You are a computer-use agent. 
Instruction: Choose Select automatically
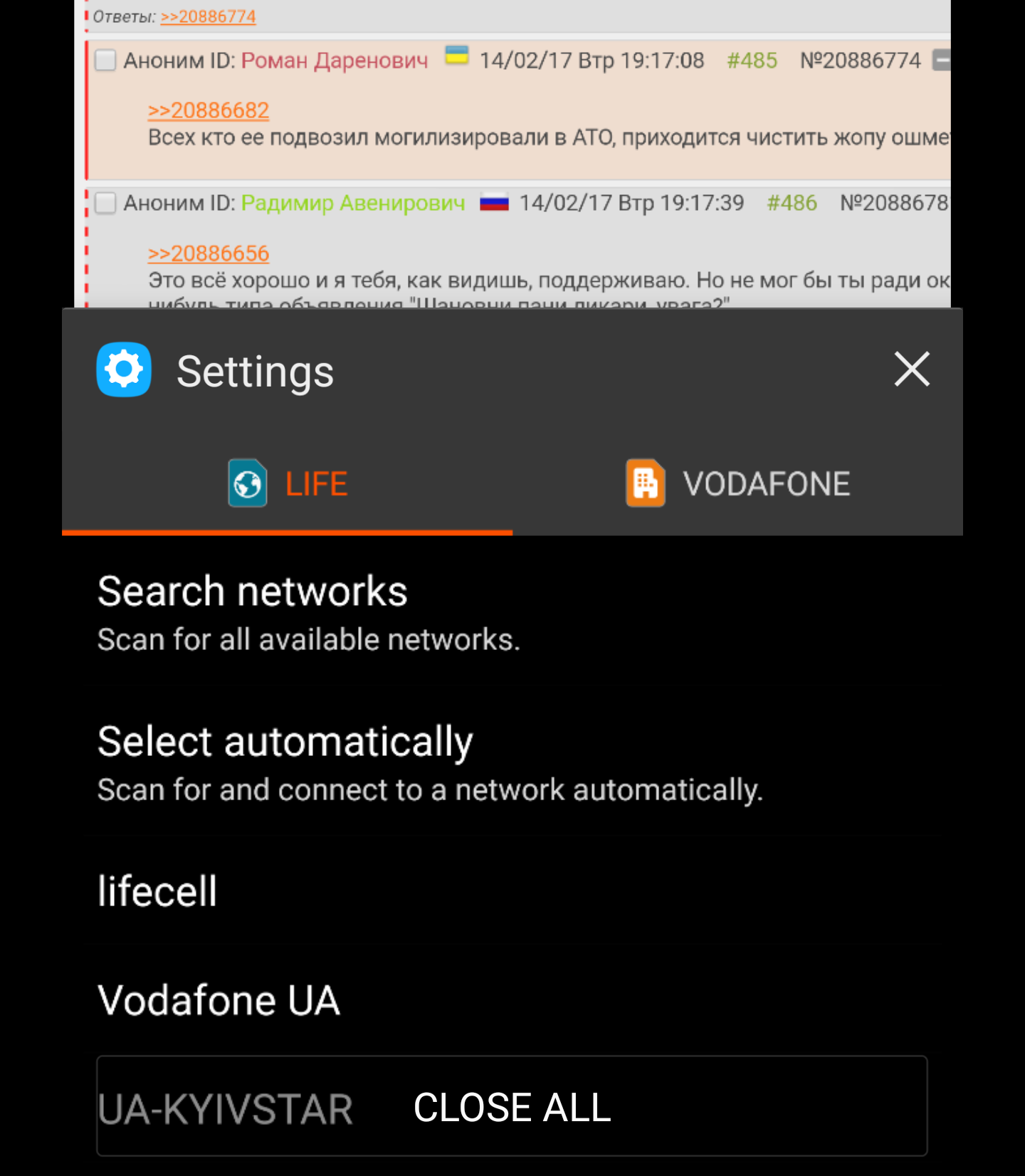tap(430, 762)
